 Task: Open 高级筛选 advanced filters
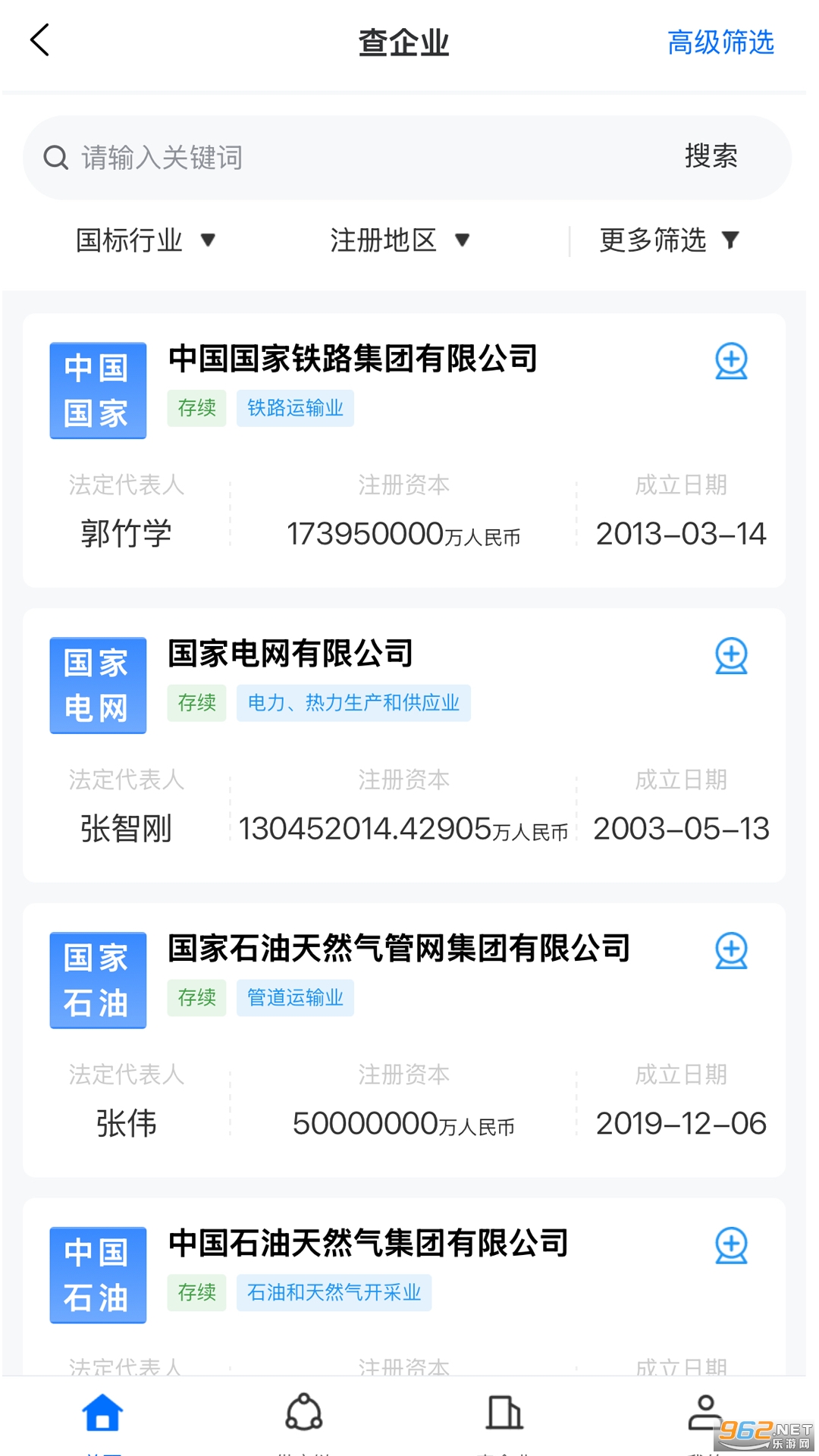coord(720,42)
